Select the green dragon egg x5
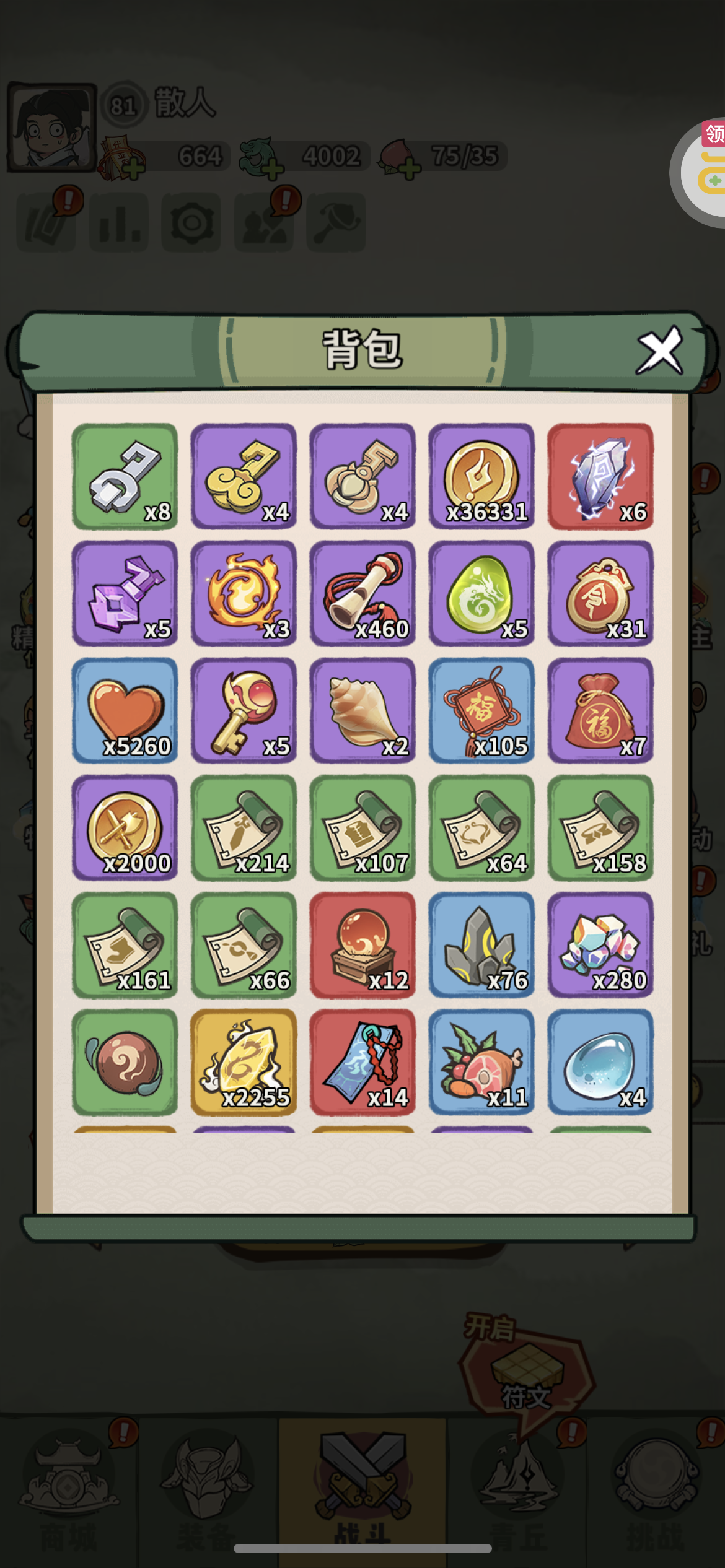Screen dimensions: 725x1568 (x=481, y=593)
